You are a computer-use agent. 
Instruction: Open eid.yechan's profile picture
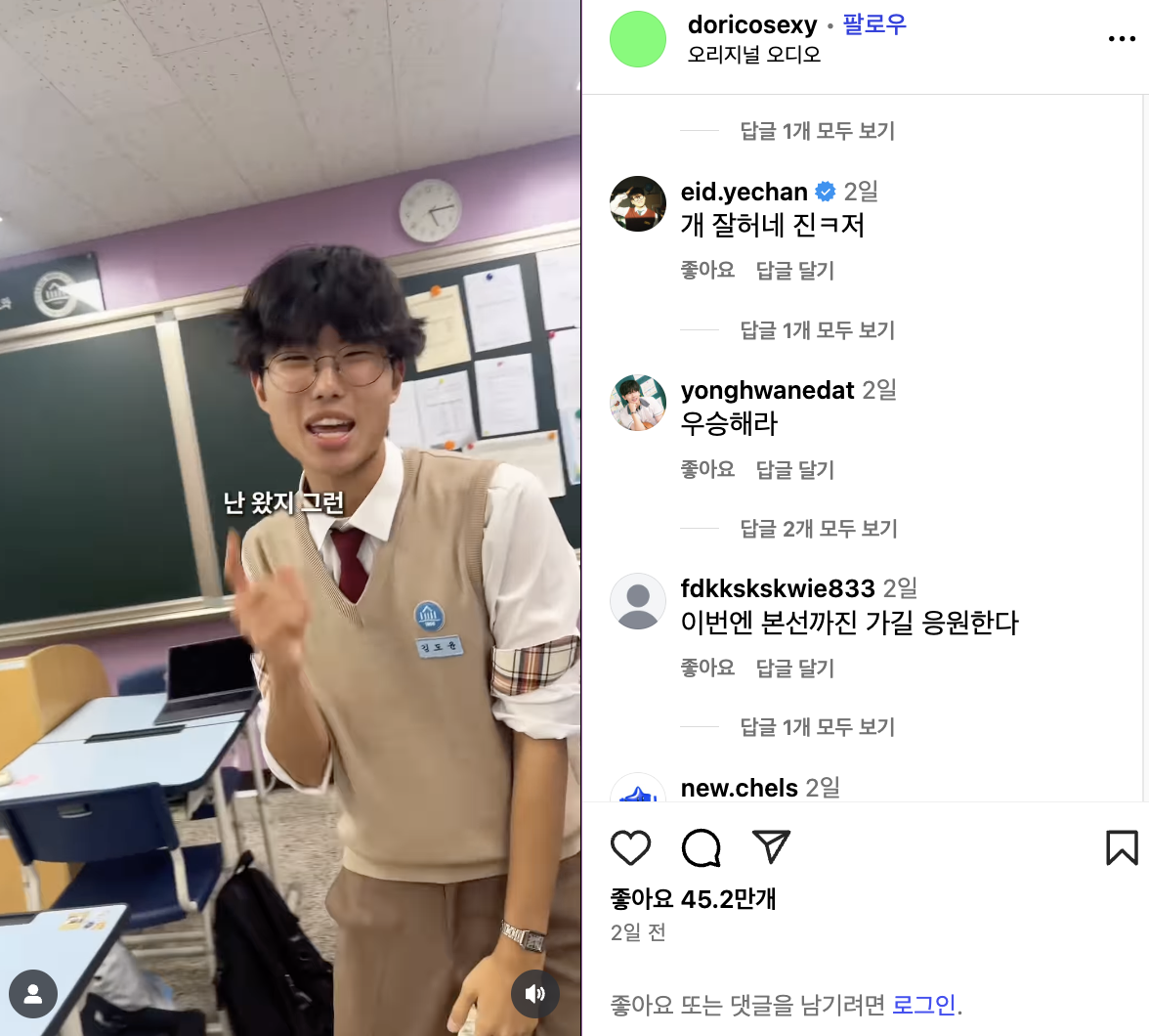[x=638, y=204]
